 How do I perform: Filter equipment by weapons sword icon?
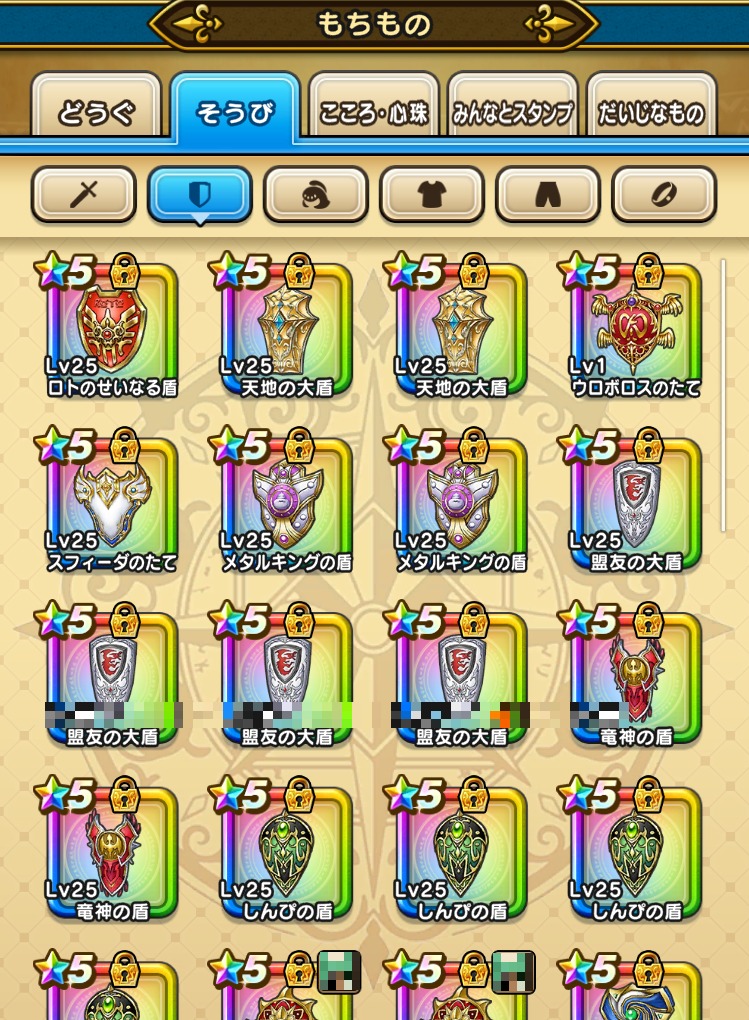pyautogui.click(x=83, y=194)
